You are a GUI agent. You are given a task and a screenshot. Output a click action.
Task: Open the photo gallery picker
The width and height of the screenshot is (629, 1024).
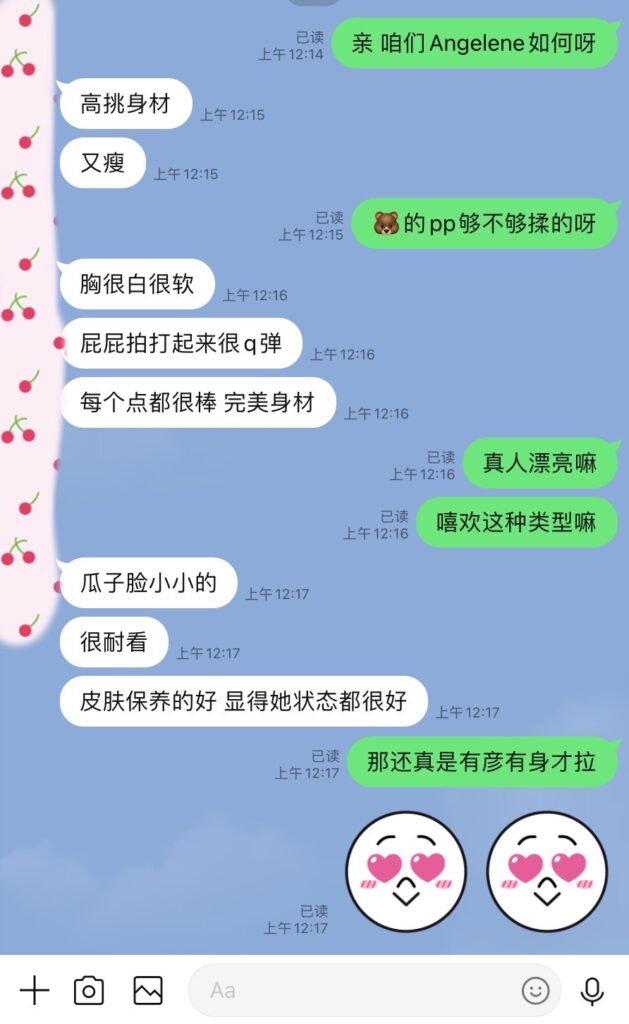[148, 990]
